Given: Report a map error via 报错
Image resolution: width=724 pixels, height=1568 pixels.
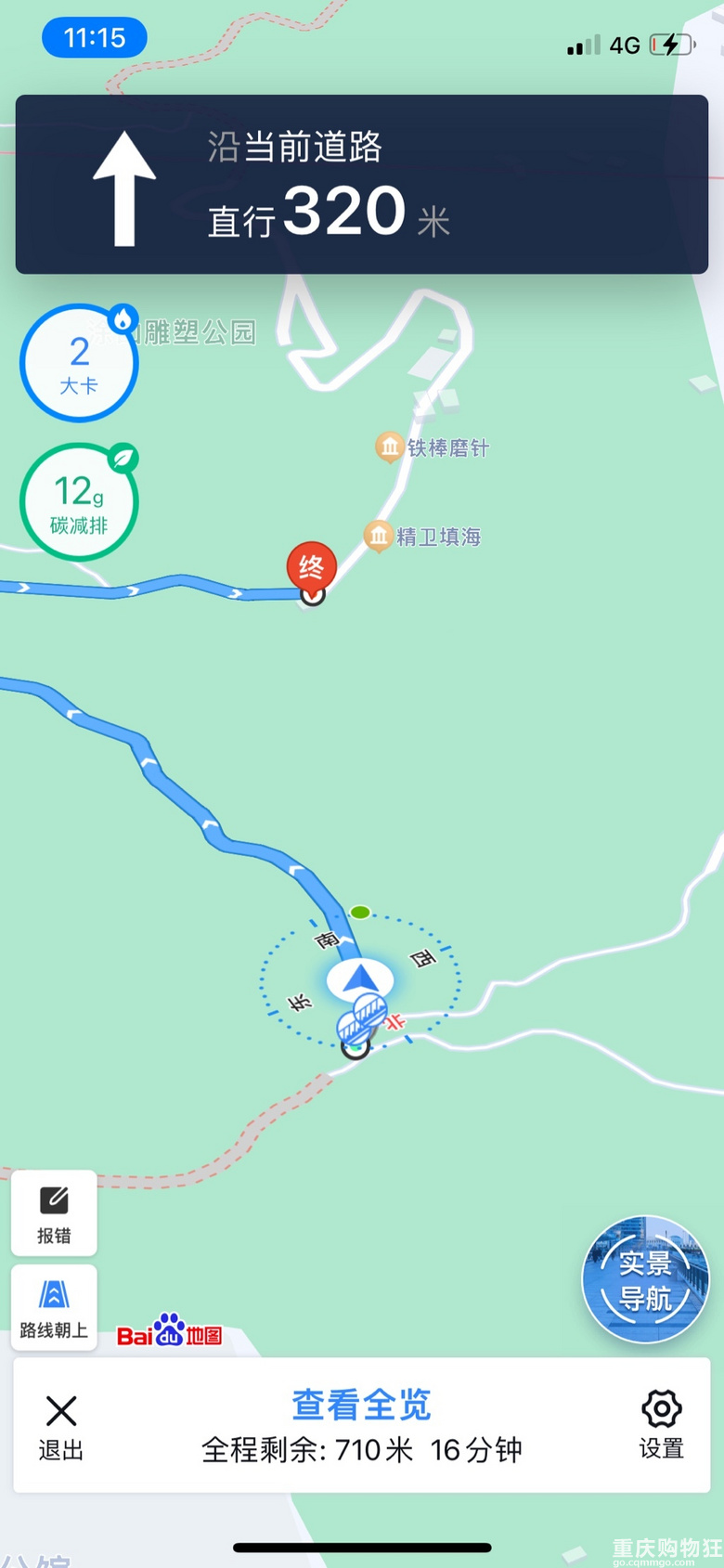Looking at the screenshot, I should pos(54,1213).
